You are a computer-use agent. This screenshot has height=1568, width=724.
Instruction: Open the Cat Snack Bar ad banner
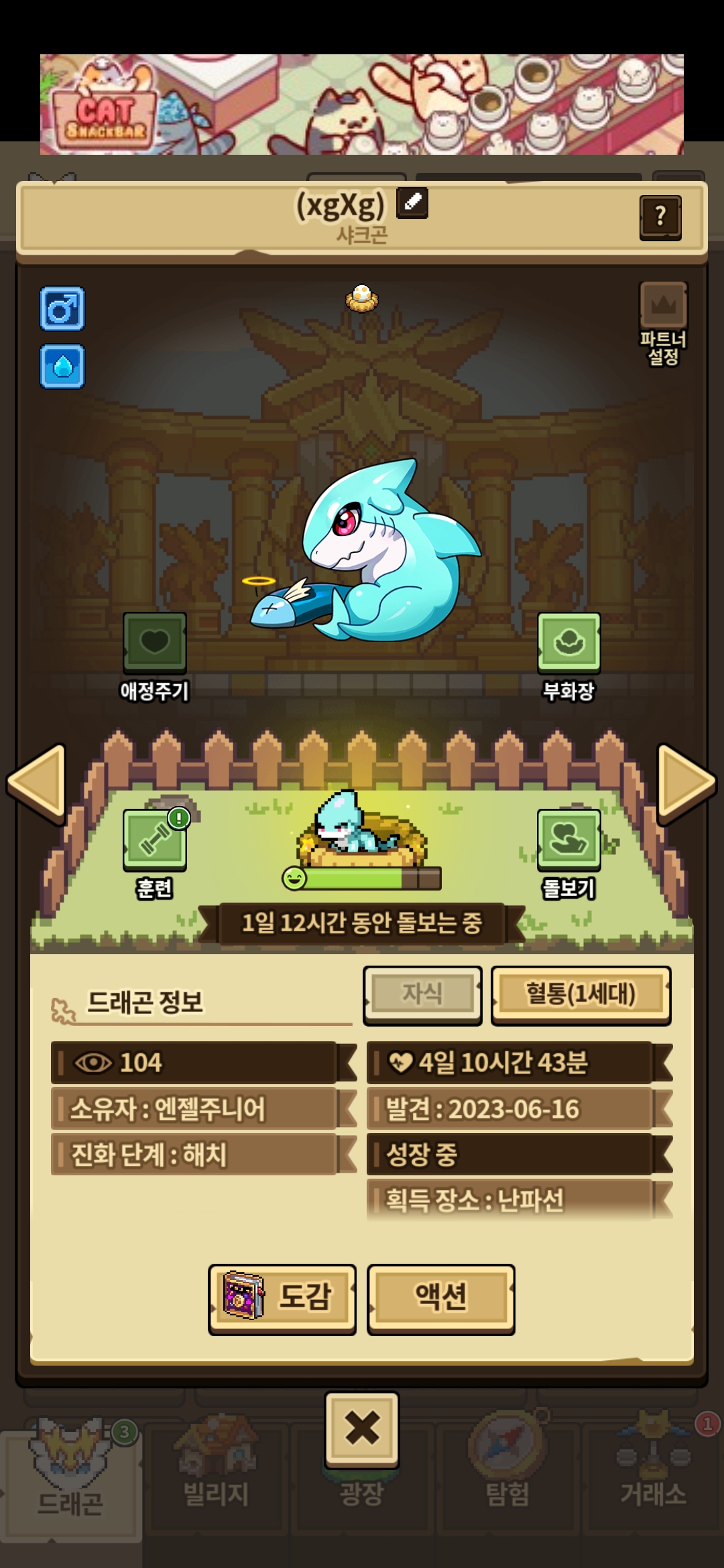(362, 105)
